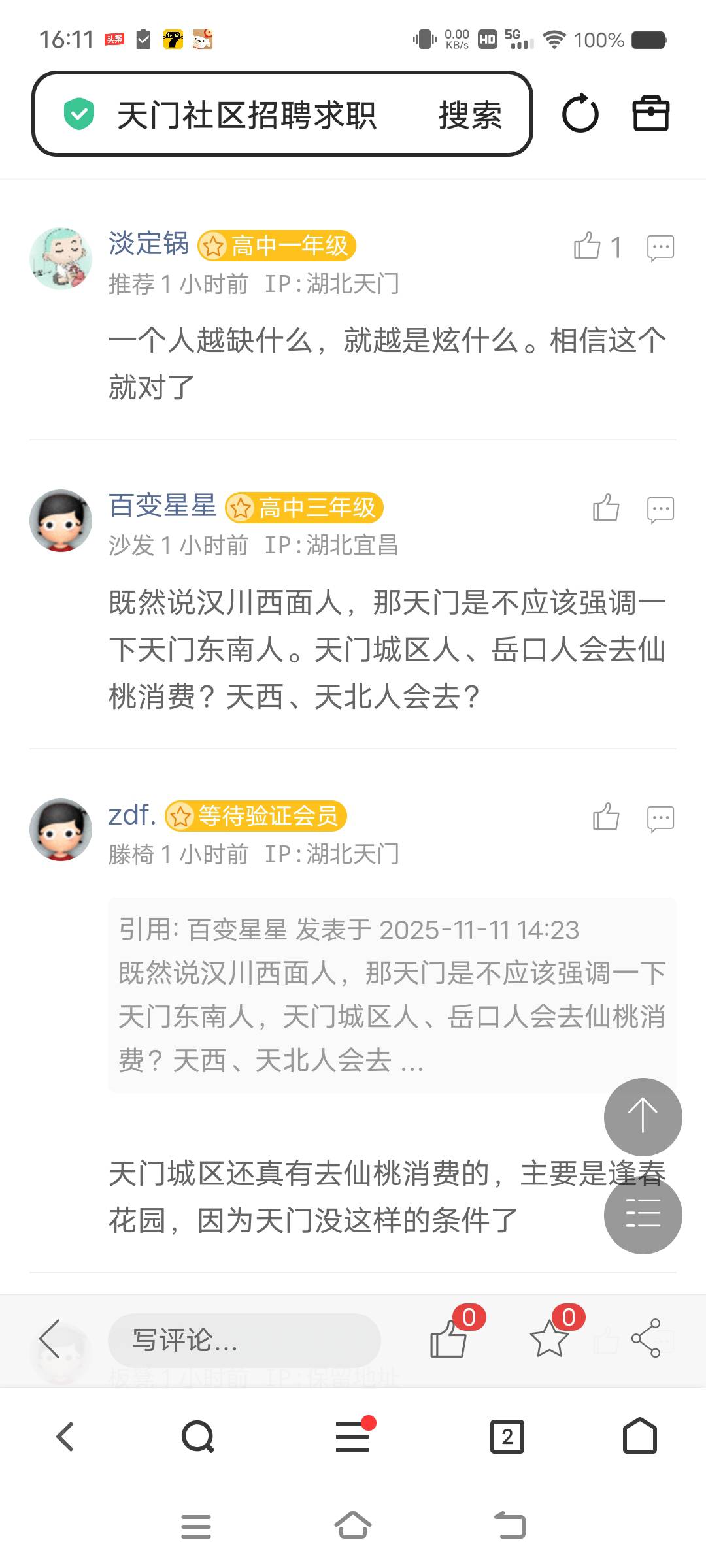Go to the browser home page
706x1568 pixels.
coord(639,1436)
